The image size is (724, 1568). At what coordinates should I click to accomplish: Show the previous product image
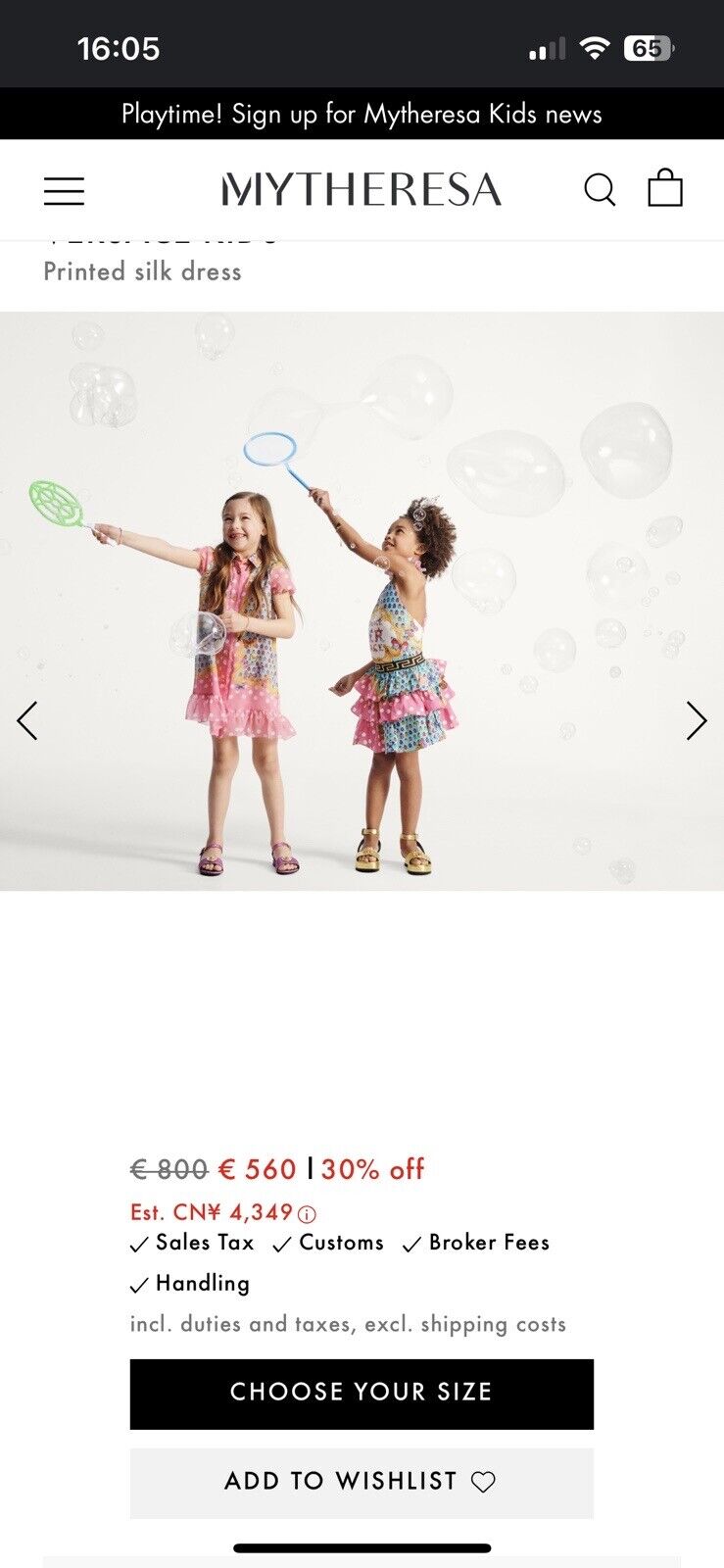[27, 720]
